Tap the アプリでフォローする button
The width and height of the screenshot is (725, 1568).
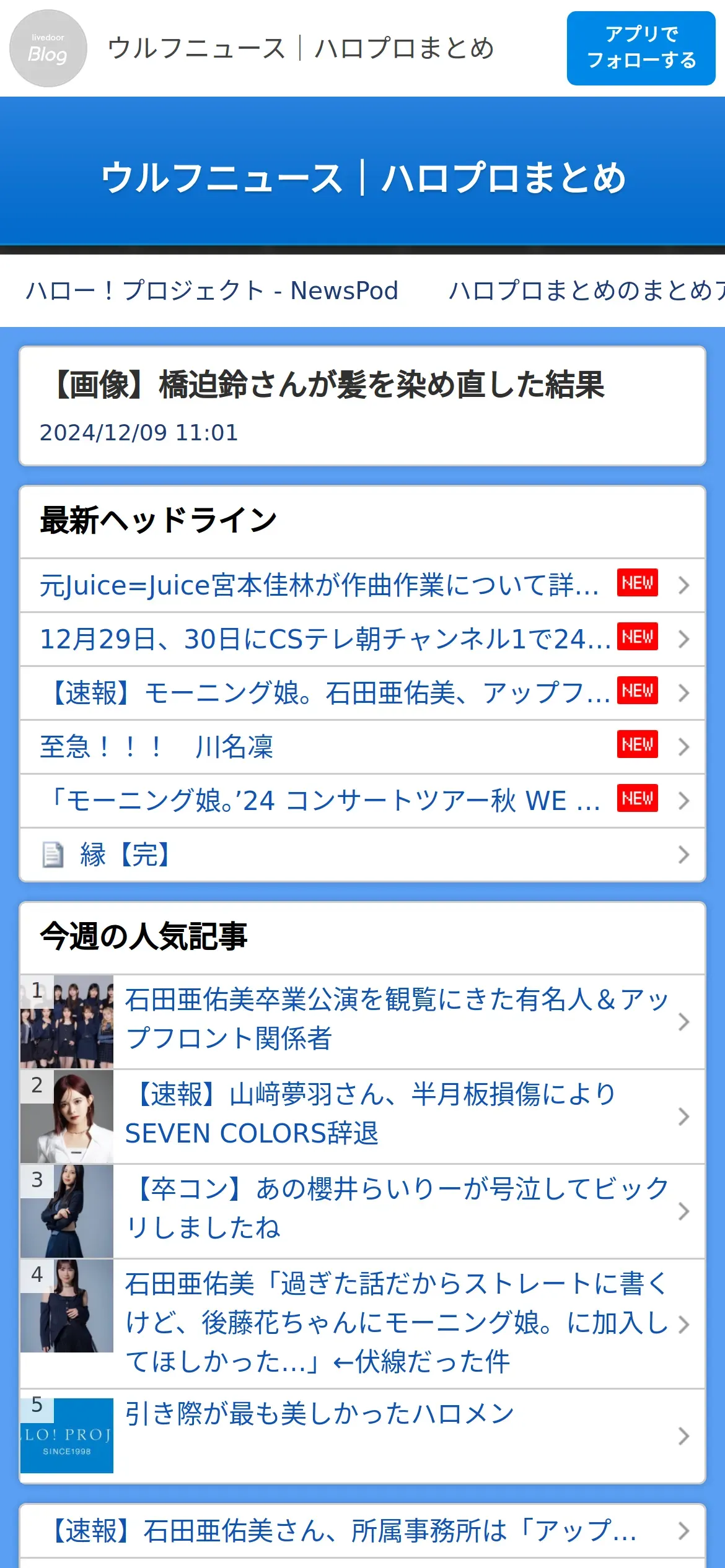(x=641, y=48)
